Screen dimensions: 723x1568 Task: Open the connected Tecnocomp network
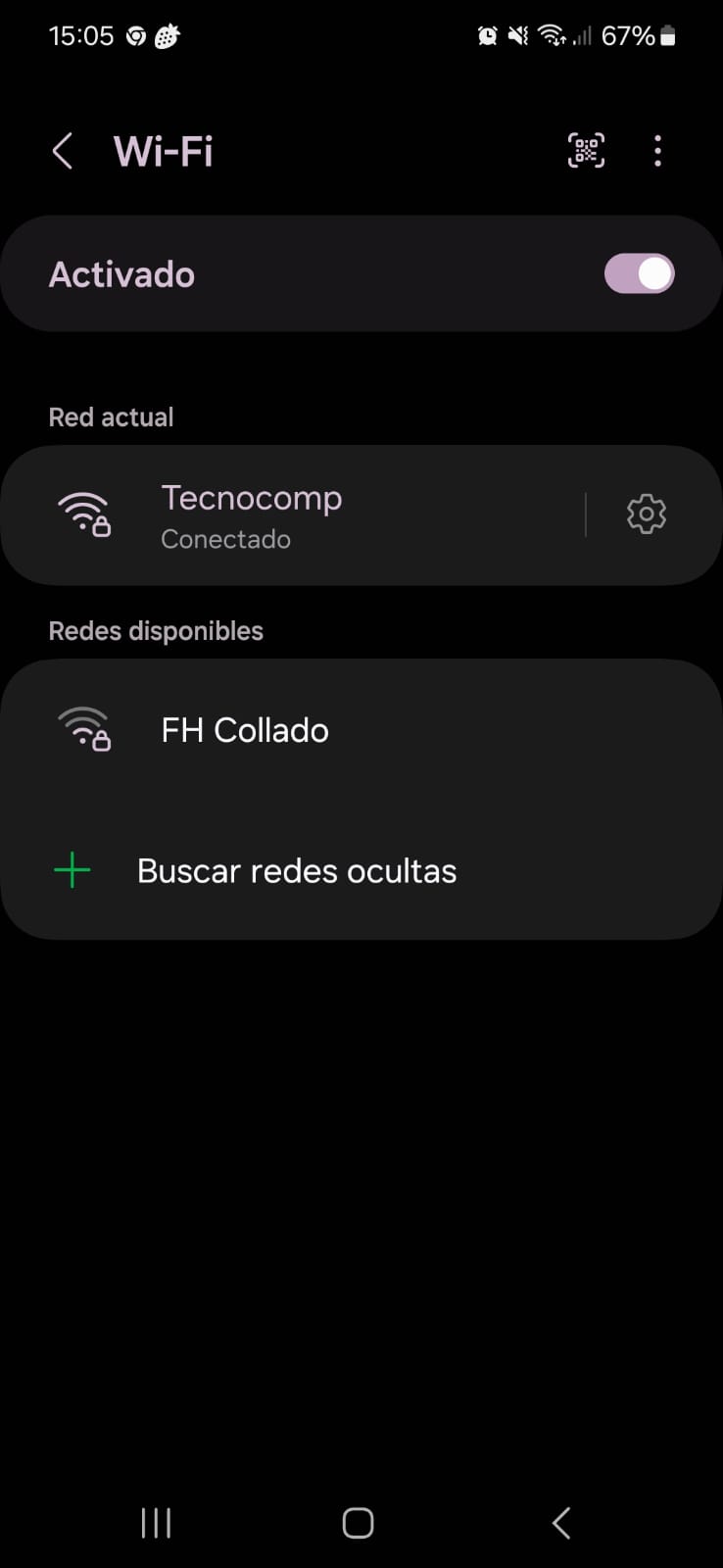(294, 515)
